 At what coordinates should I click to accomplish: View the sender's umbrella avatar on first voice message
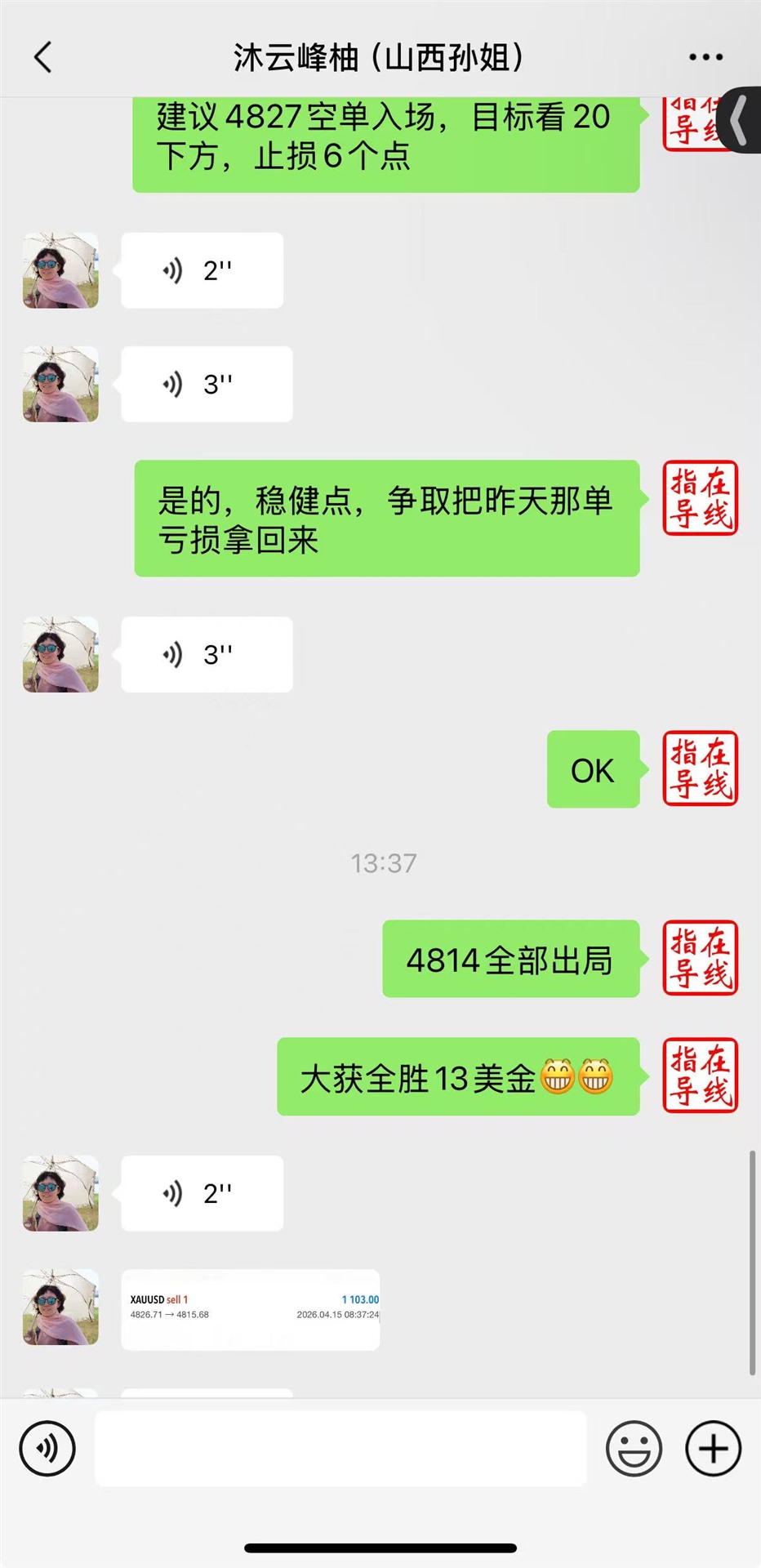click(x=60, y=270)
